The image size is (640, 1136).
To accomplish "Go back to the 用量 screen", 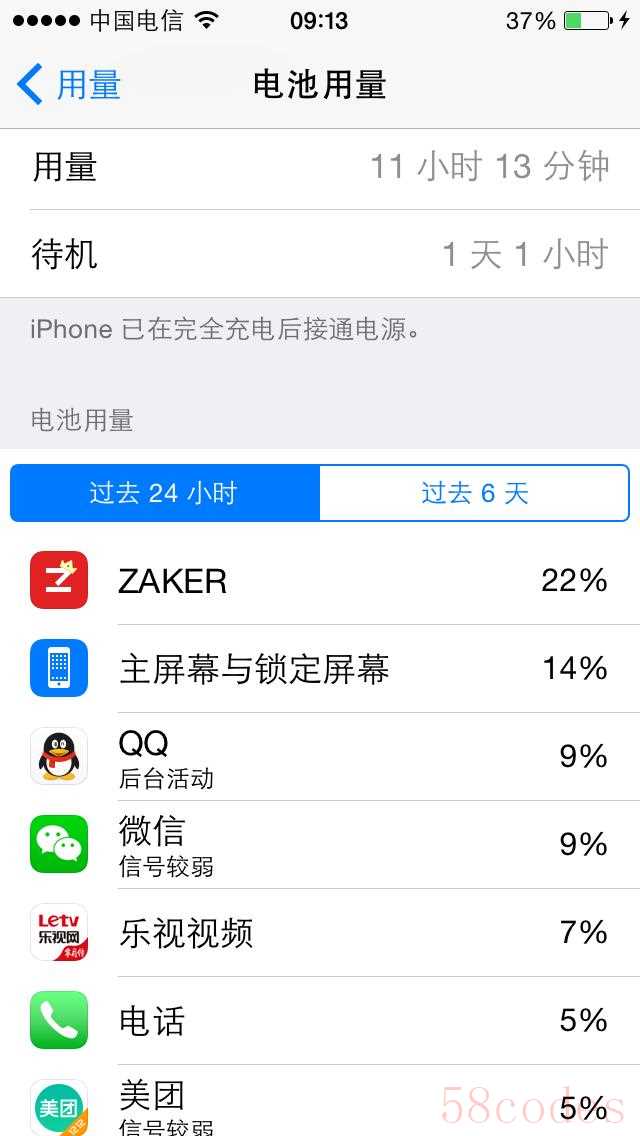I will tap(68, 84).
